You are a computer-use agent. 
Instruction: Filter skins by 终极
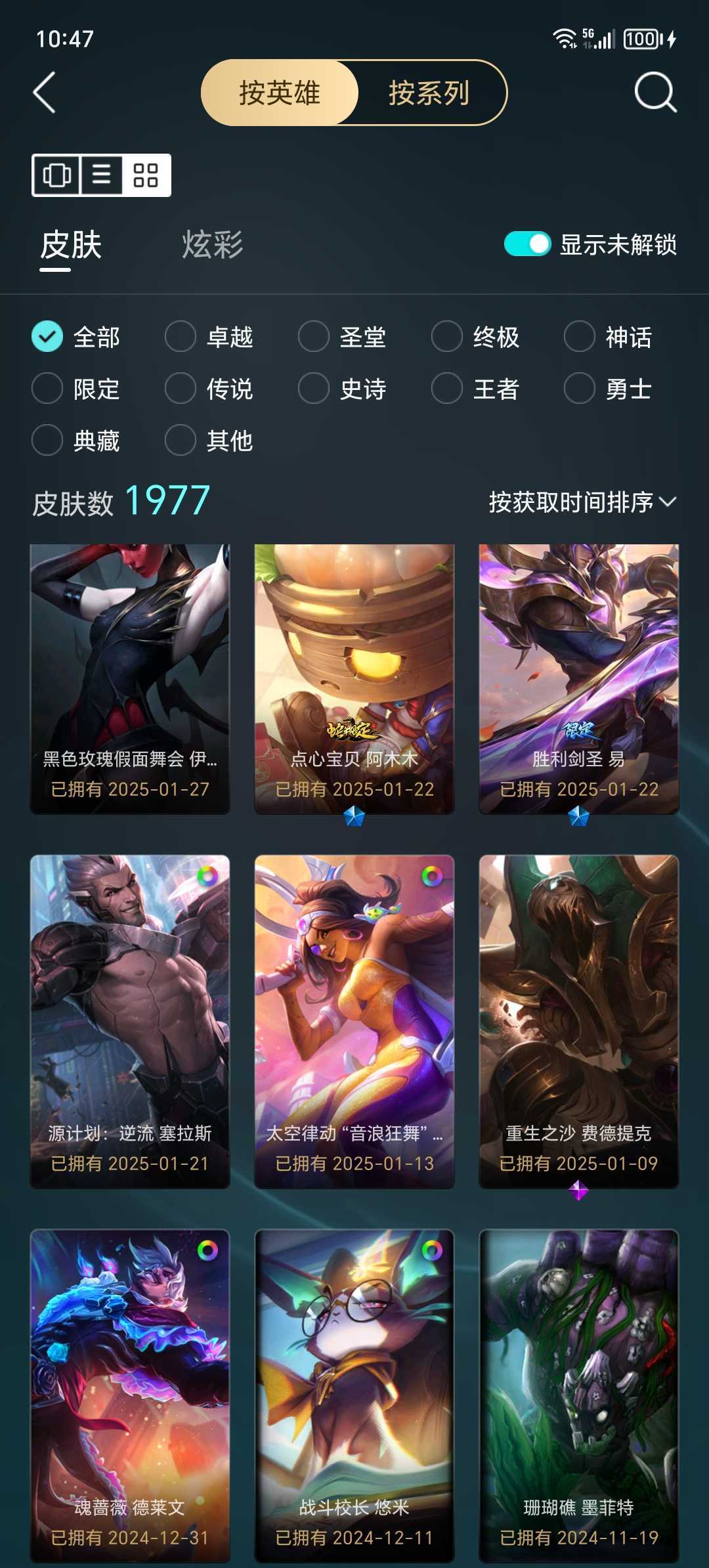pyautogui.click(x=477, y=337)
